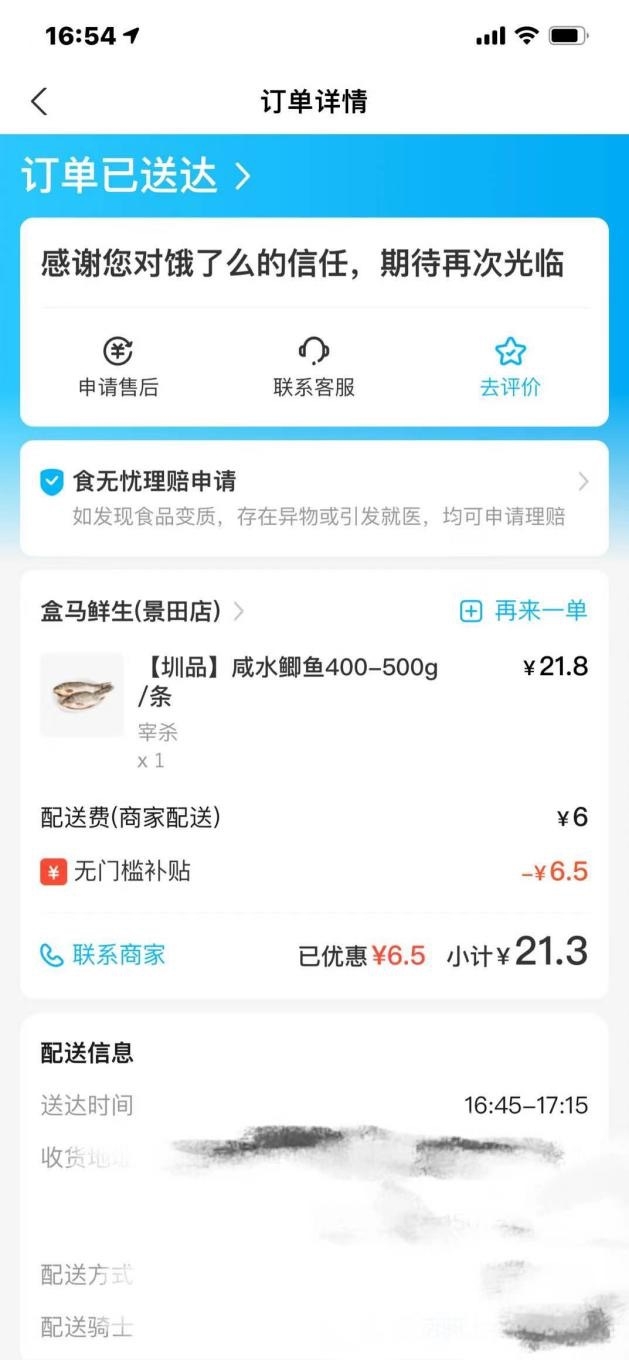Call the merchant via 联系商家

[103, 955]
